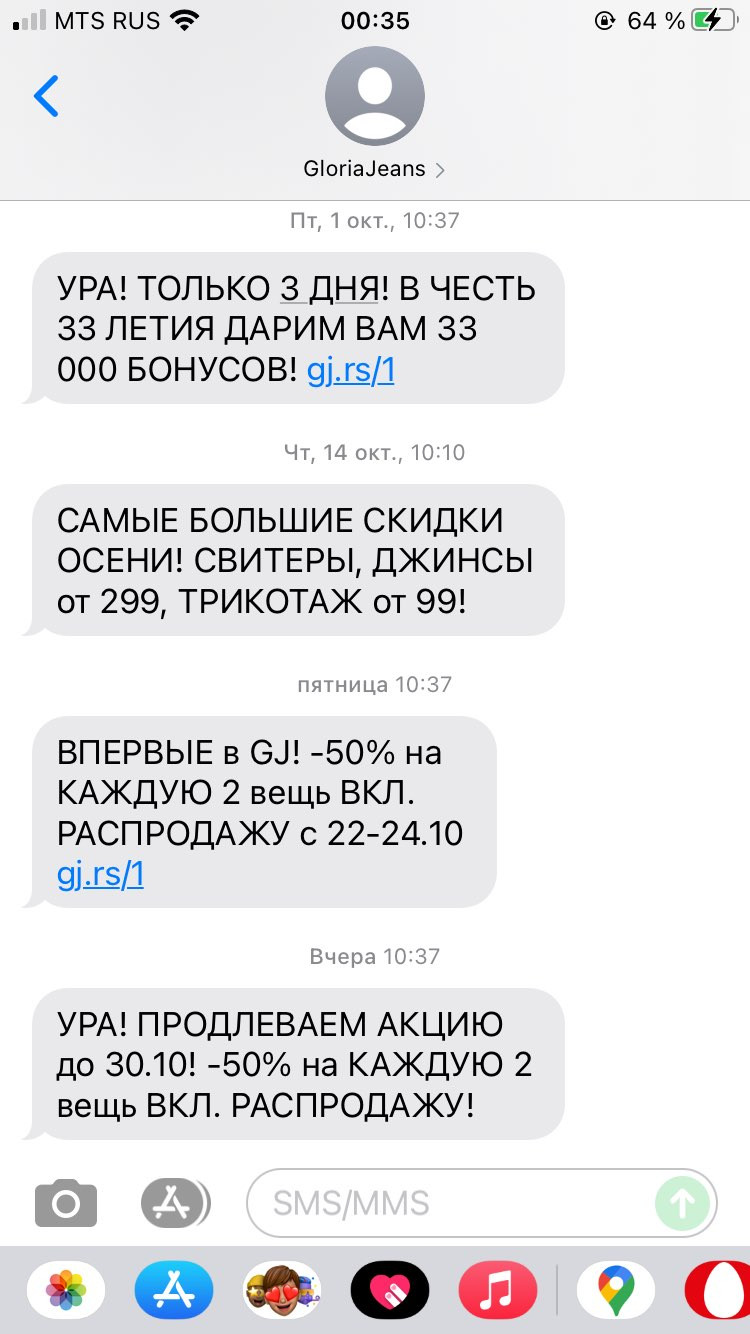750x1334 pixels.
Task: Open the camera to attach a photo
Action: click(x=66, y=1203)
